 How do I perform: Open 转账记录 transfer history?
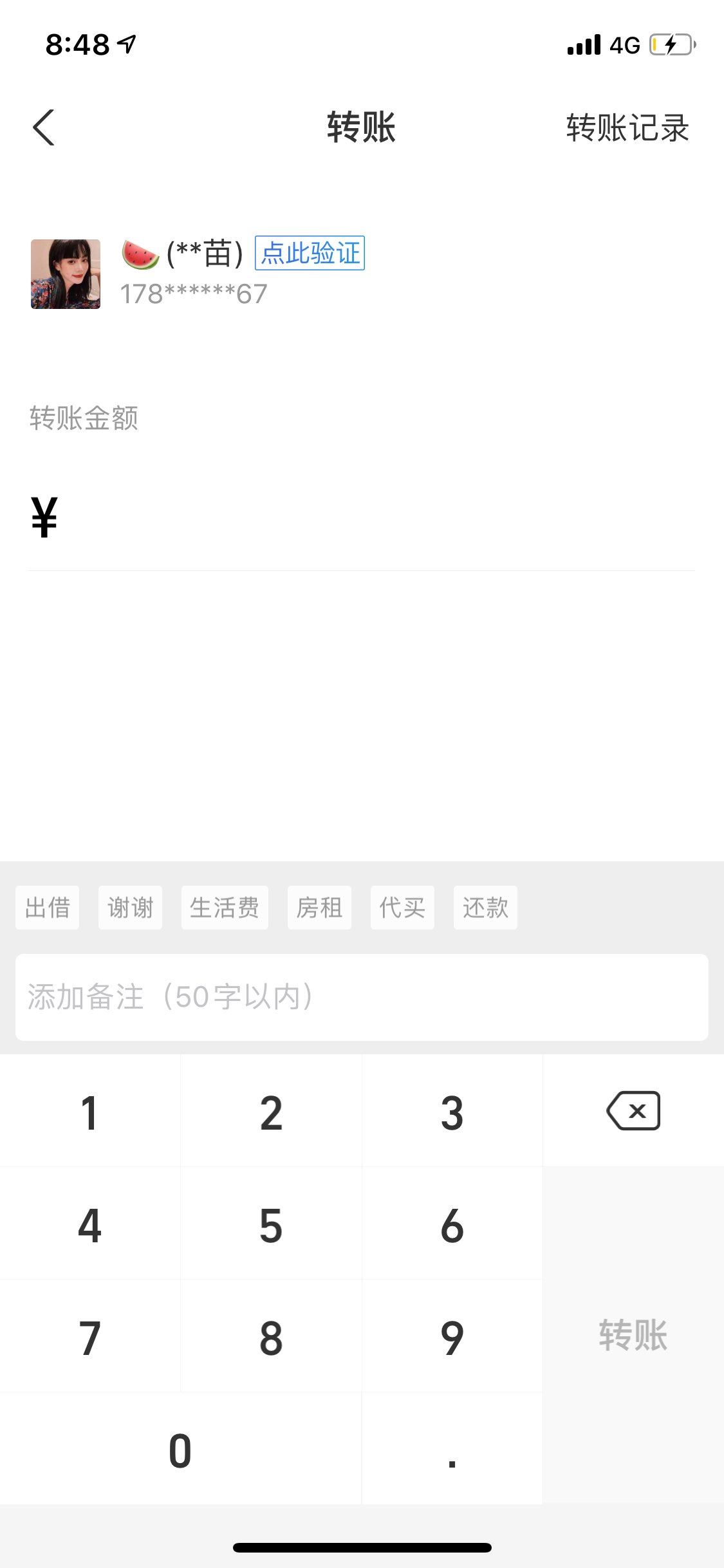(x=627, y=127)
